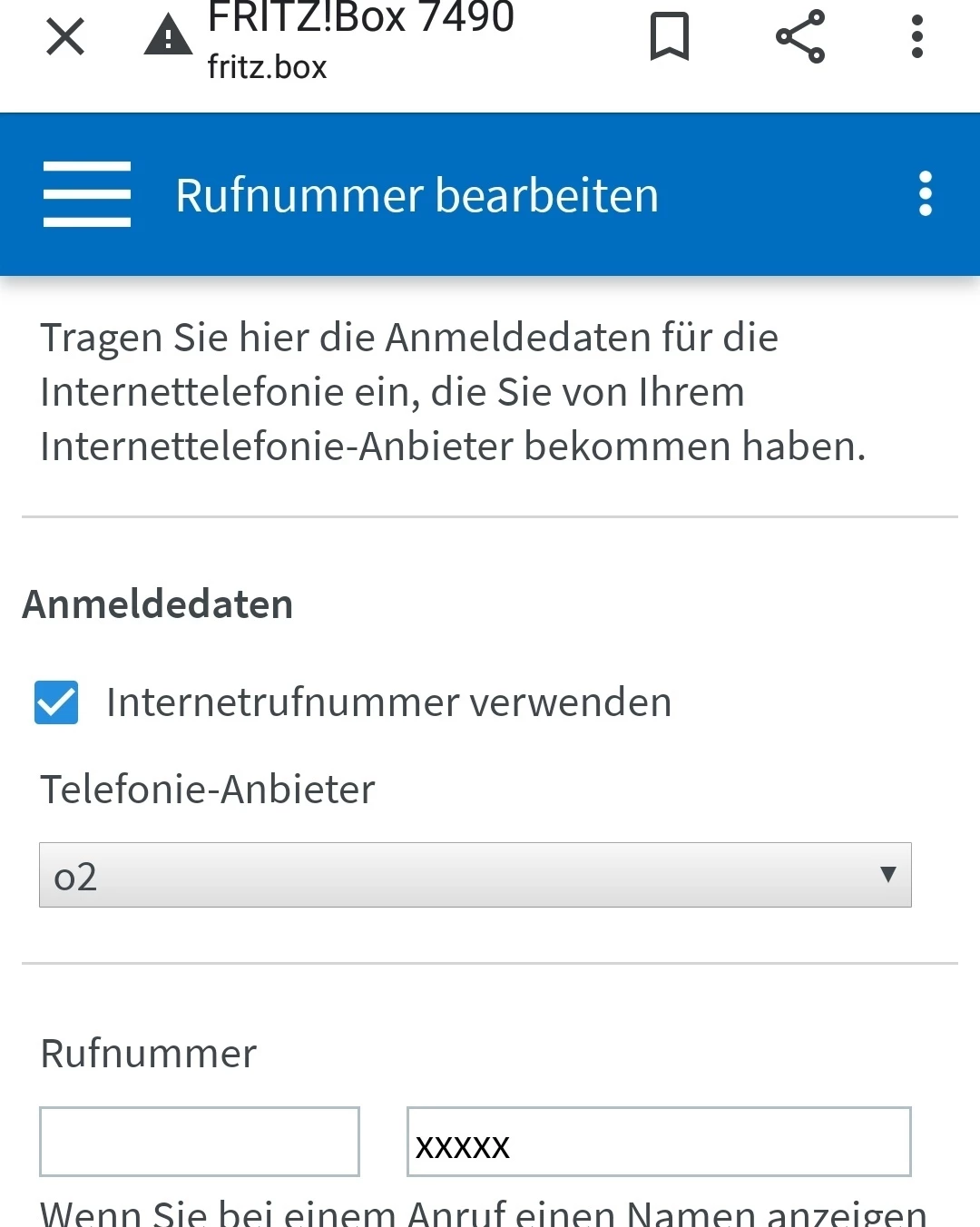The image size is (980, 1227).
Task: Focus the empty Rufnummer prefix field
Action: [200, 1142]
